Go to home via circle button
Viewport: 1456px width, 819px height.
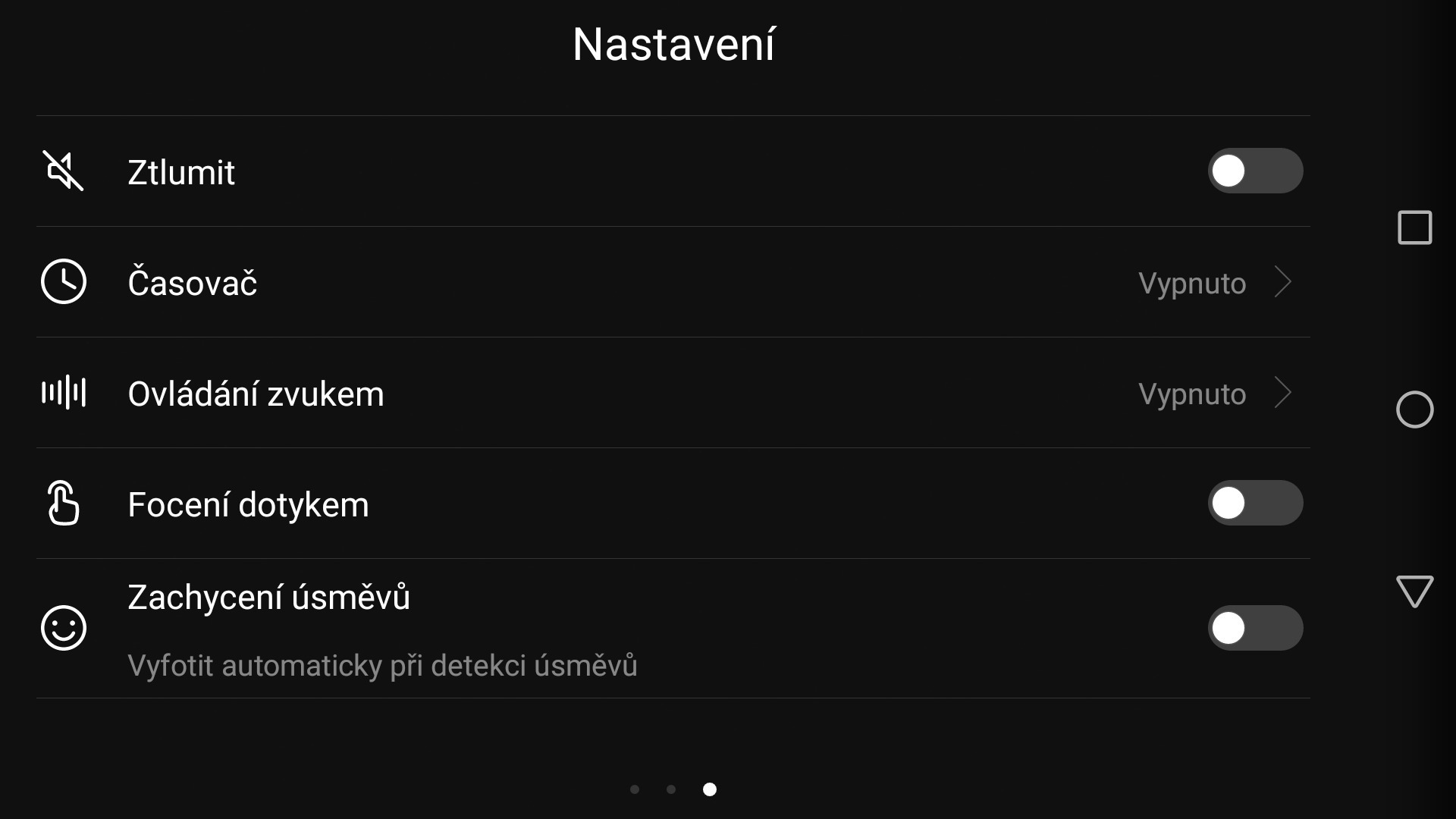(1414, 409)
